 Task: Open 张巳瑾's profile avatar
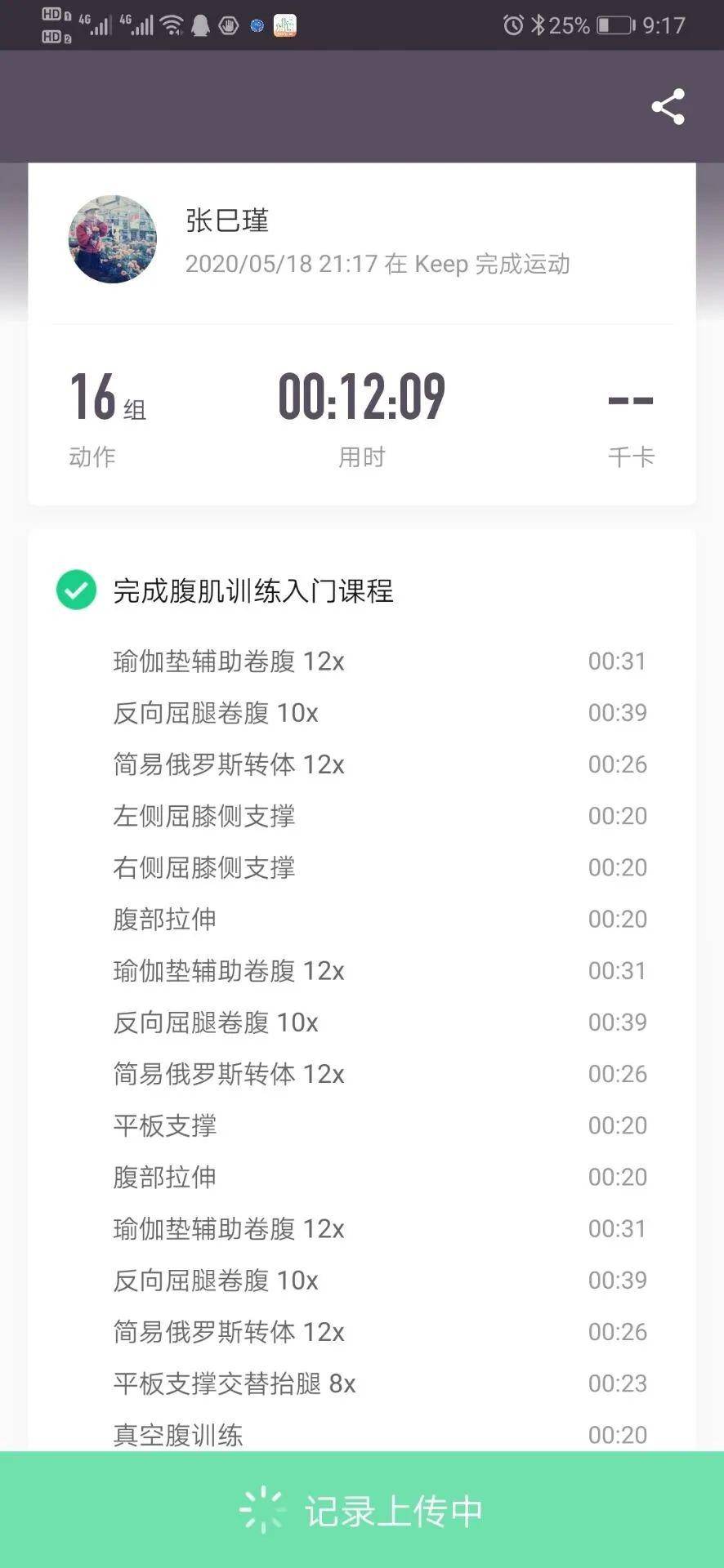click(x=113, y=239)
